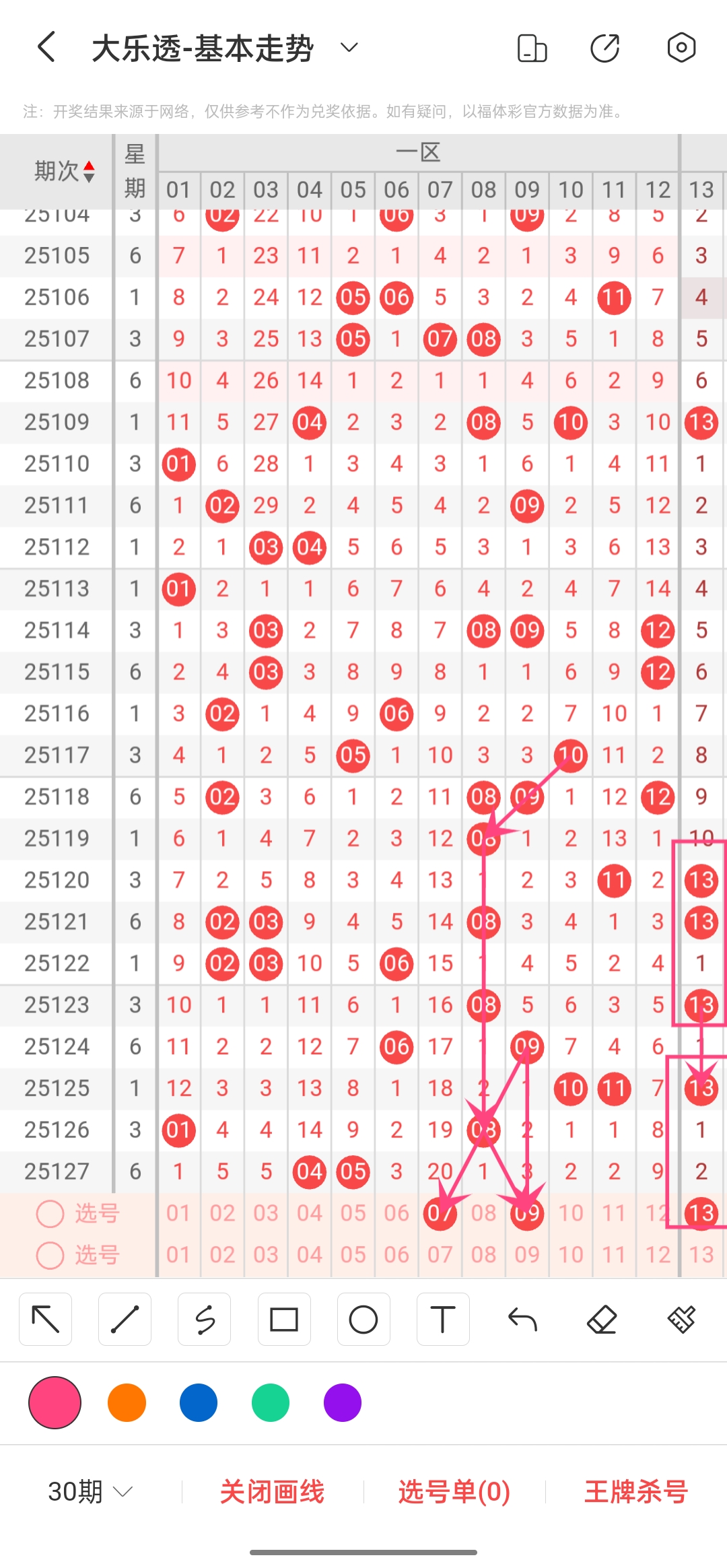Go back with the top-left arrow
The width and height of the screenshot is (727, 1568).
[x=46, y=48]
